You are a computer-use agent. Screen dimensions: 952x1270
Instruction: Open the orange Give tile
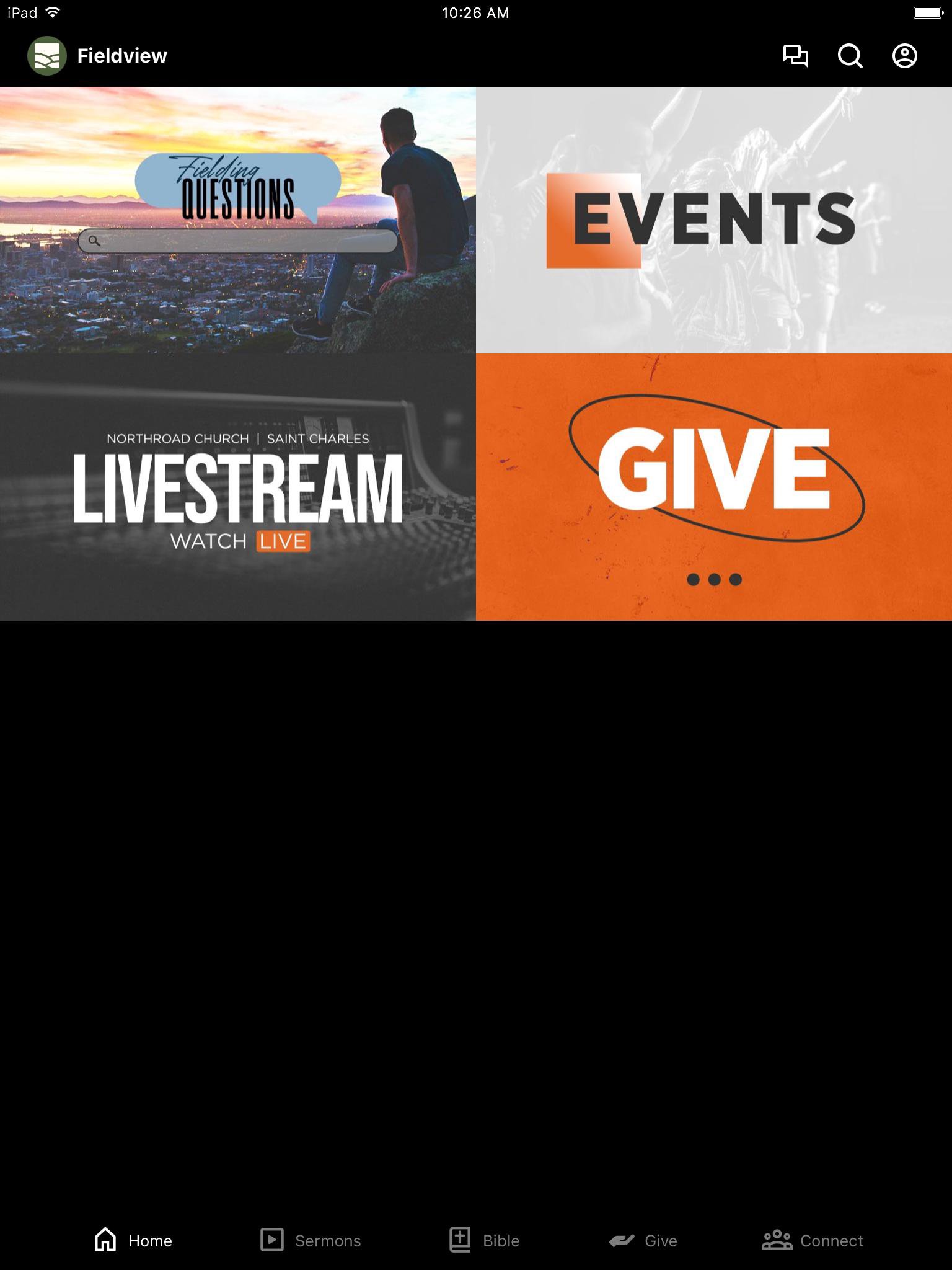coord(714,487)
